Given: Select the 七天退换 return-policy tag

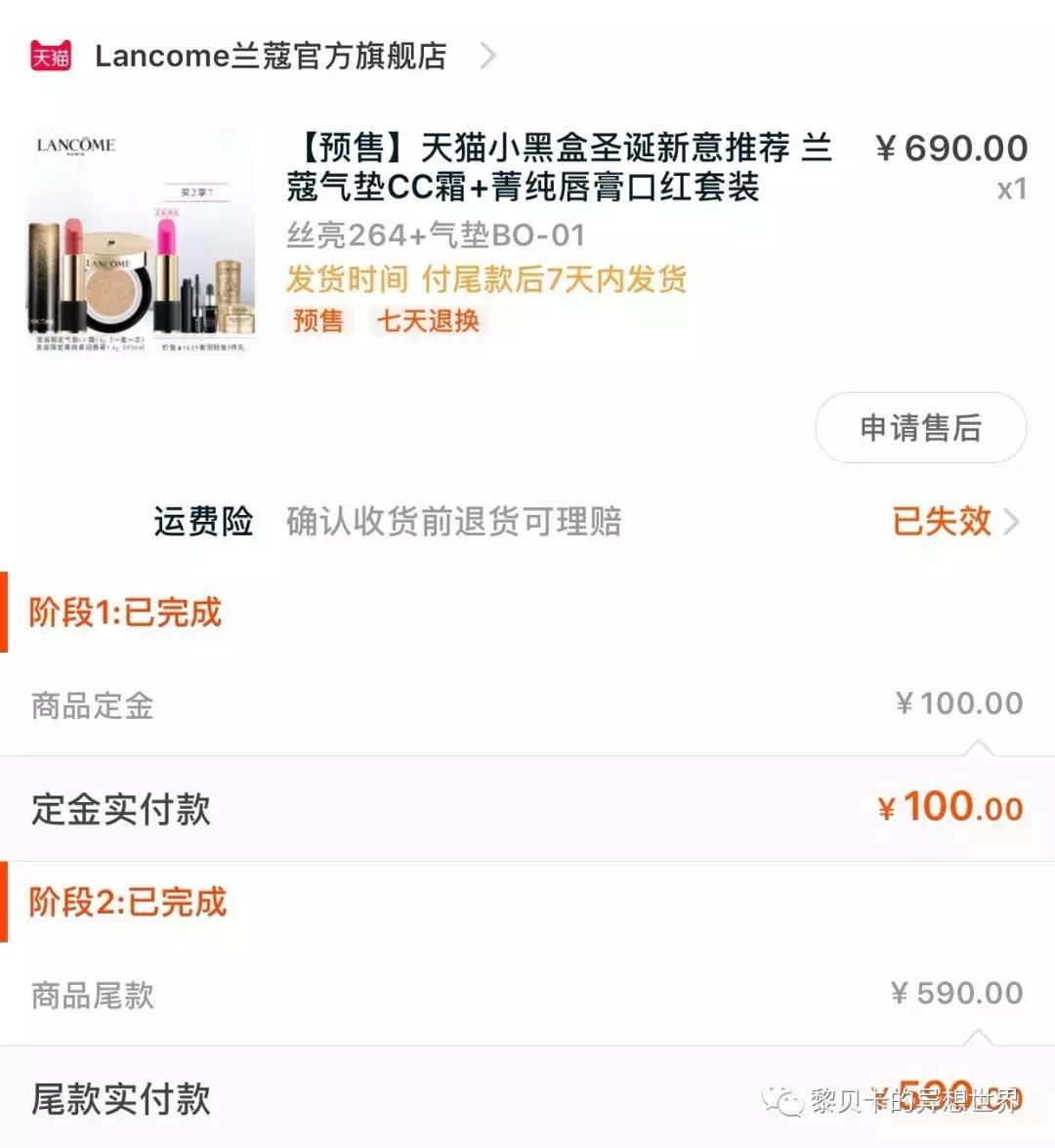Looking at the screenshot, I should click(x=426, y=322).
